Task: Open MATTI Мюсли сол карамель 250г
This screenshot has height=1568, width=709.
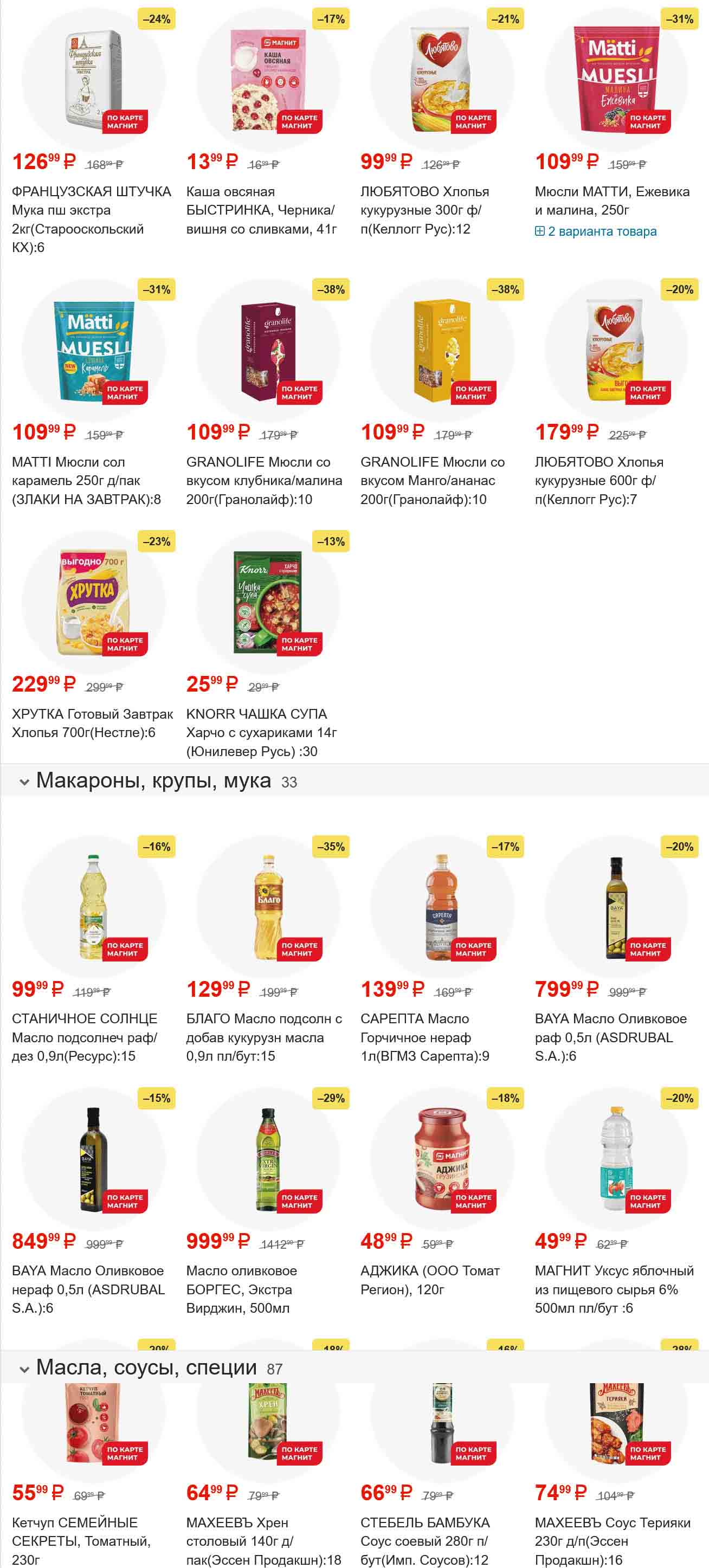Action: pyautogui.click(x=86, y=480)
